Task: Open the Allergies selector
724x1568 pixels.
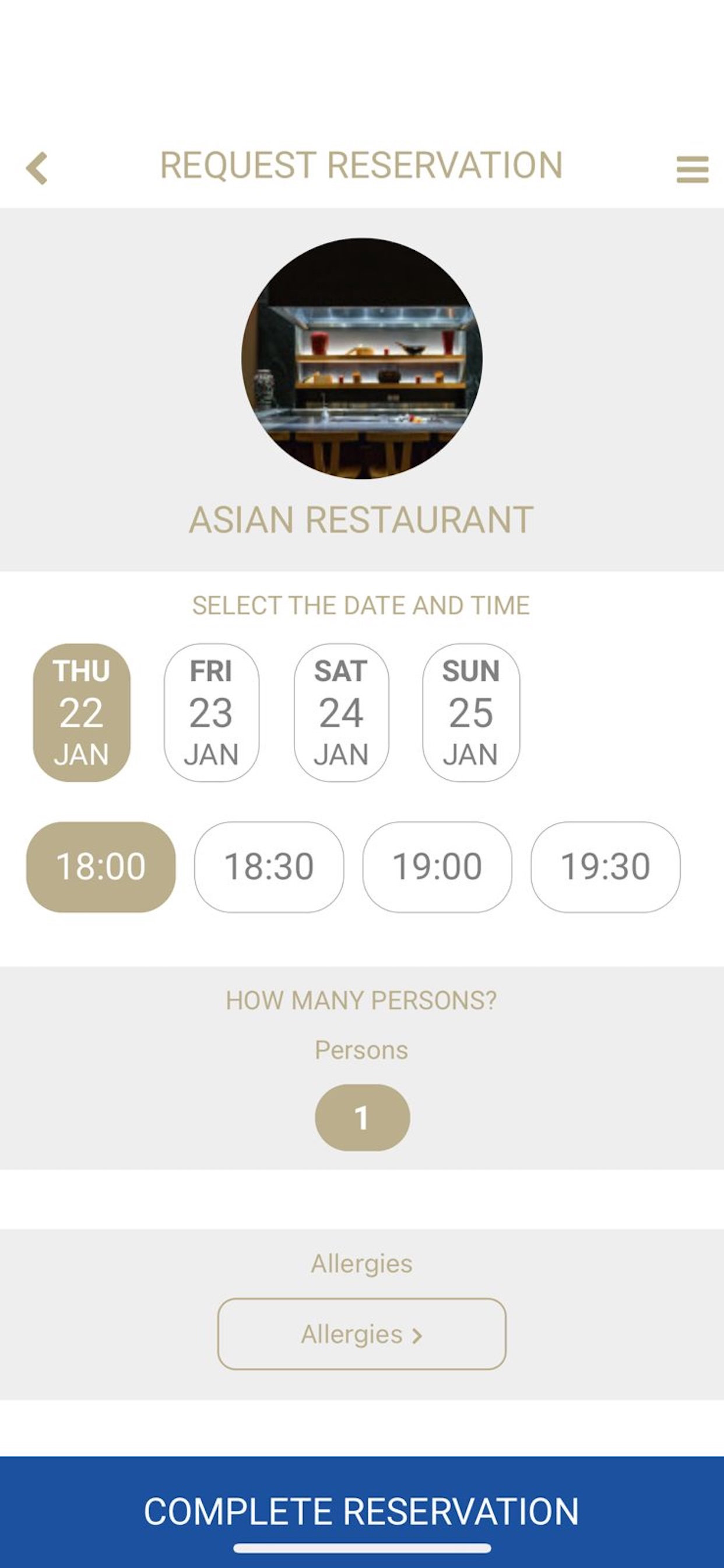Action: [x=362, y=1334]
